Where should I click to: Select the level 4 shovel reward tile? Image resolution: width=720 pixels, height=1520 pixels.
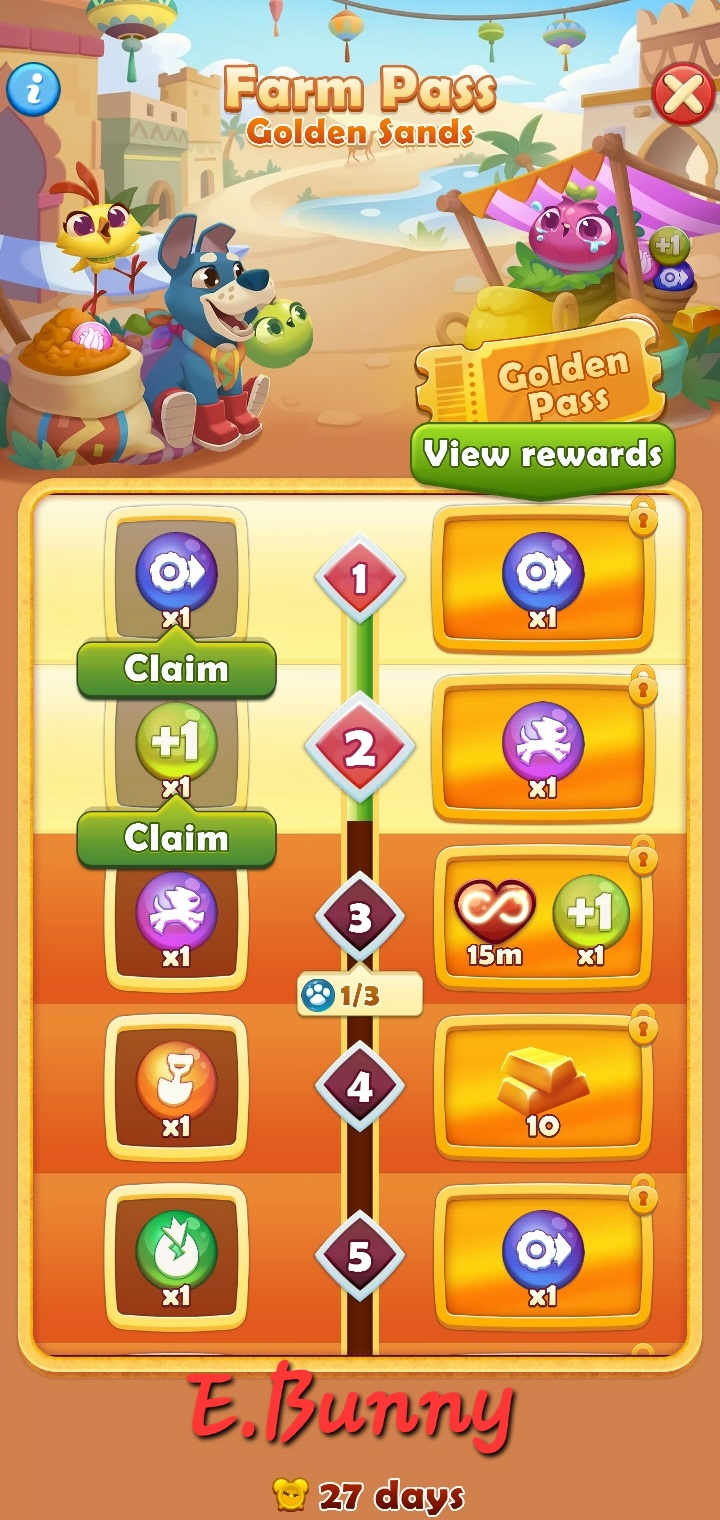point(176,1088)
